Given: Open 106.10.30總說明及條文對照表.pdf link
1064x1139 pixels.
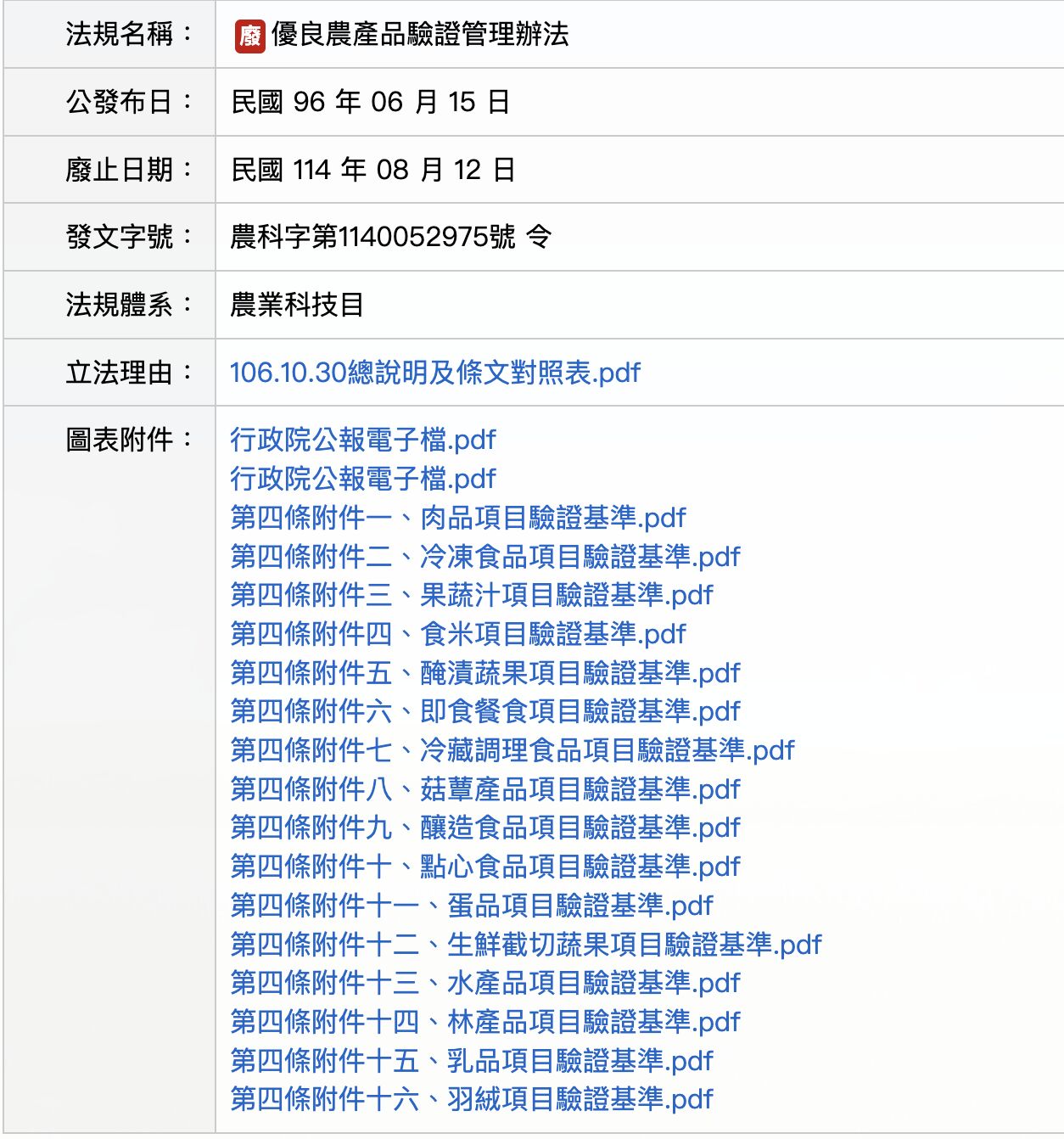Looking at the screenshot, I should click(434, 373).
